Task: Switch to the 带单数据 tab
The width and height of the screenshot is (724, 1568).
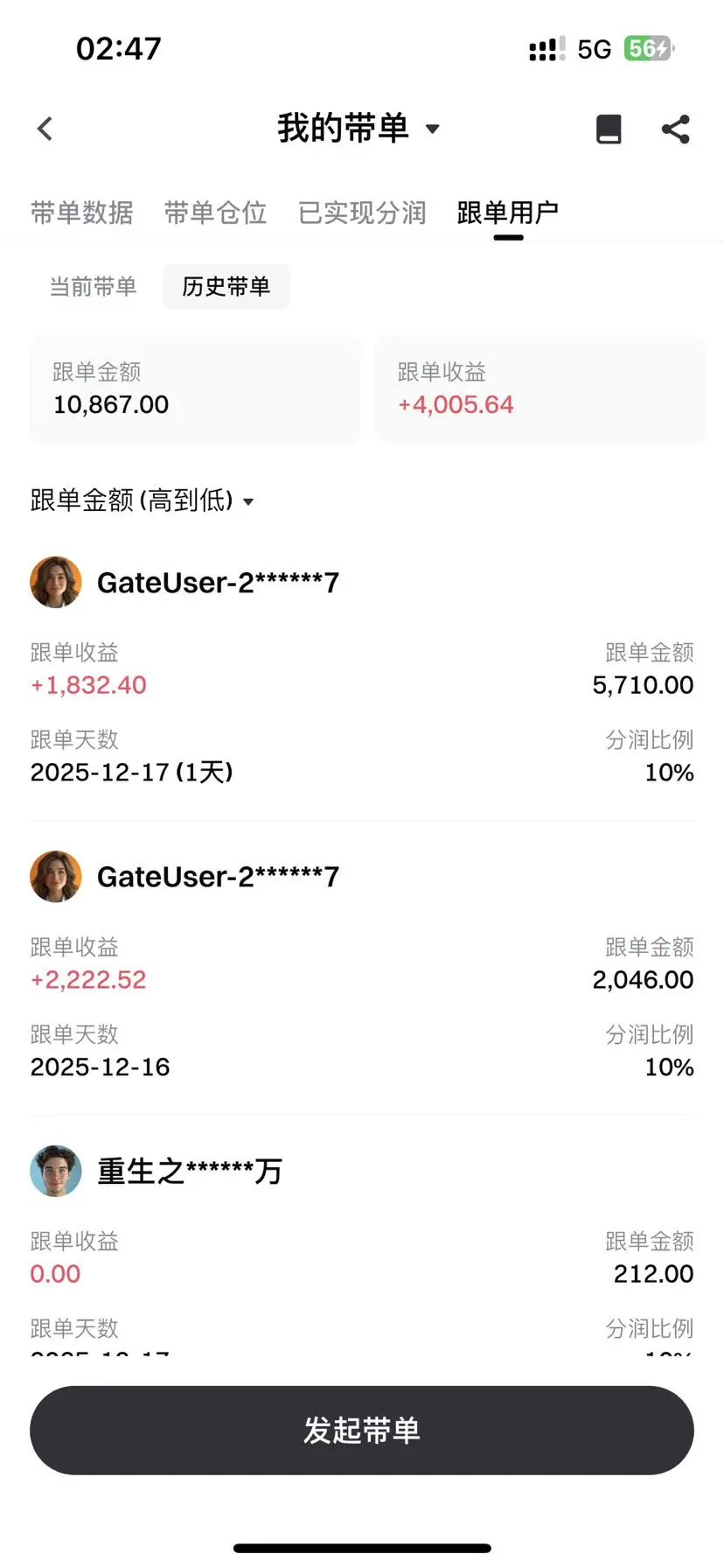Action: (82, 213)
